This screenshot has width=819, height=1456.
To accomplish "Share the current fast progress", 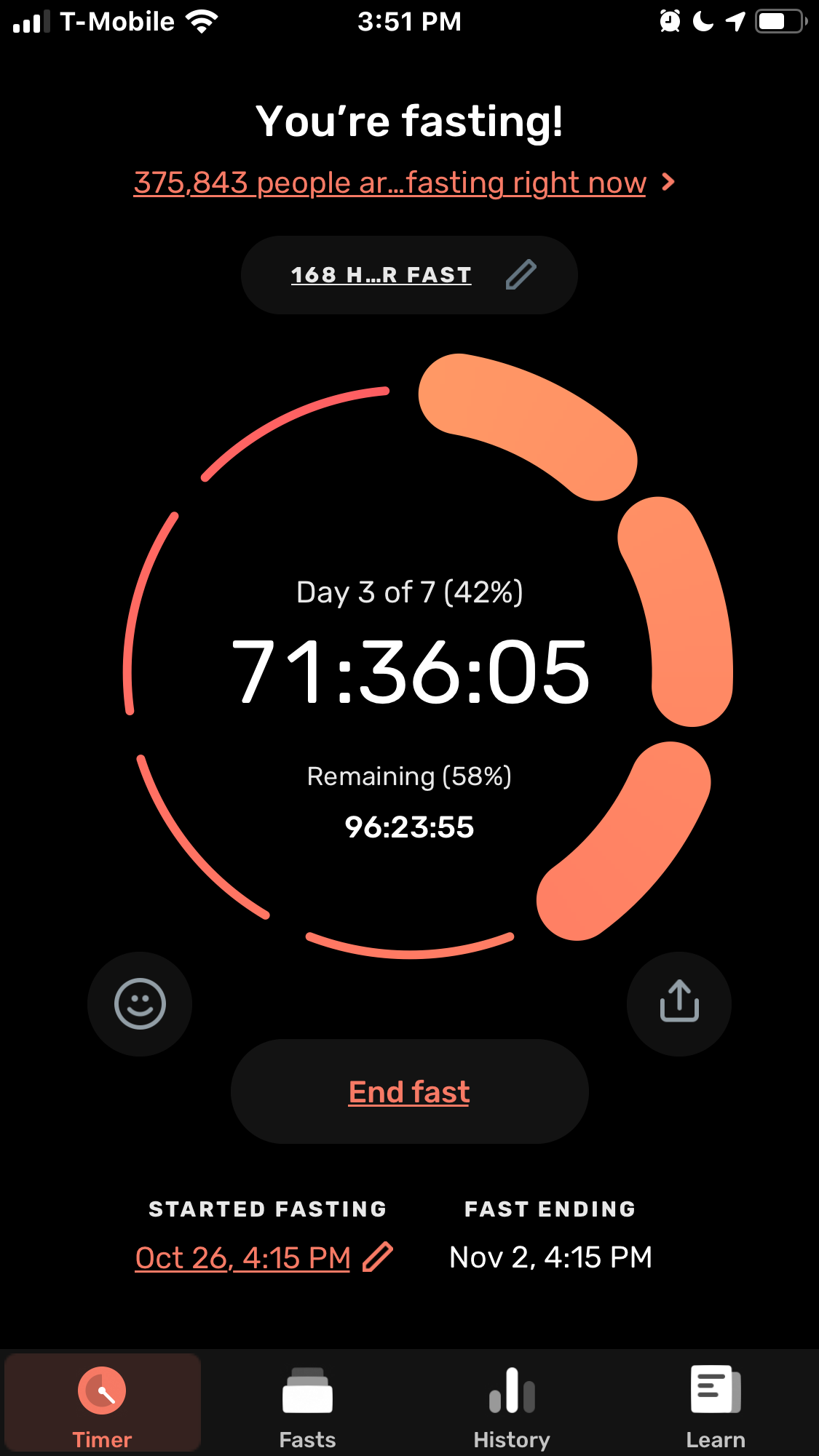I will [679, 1004].
